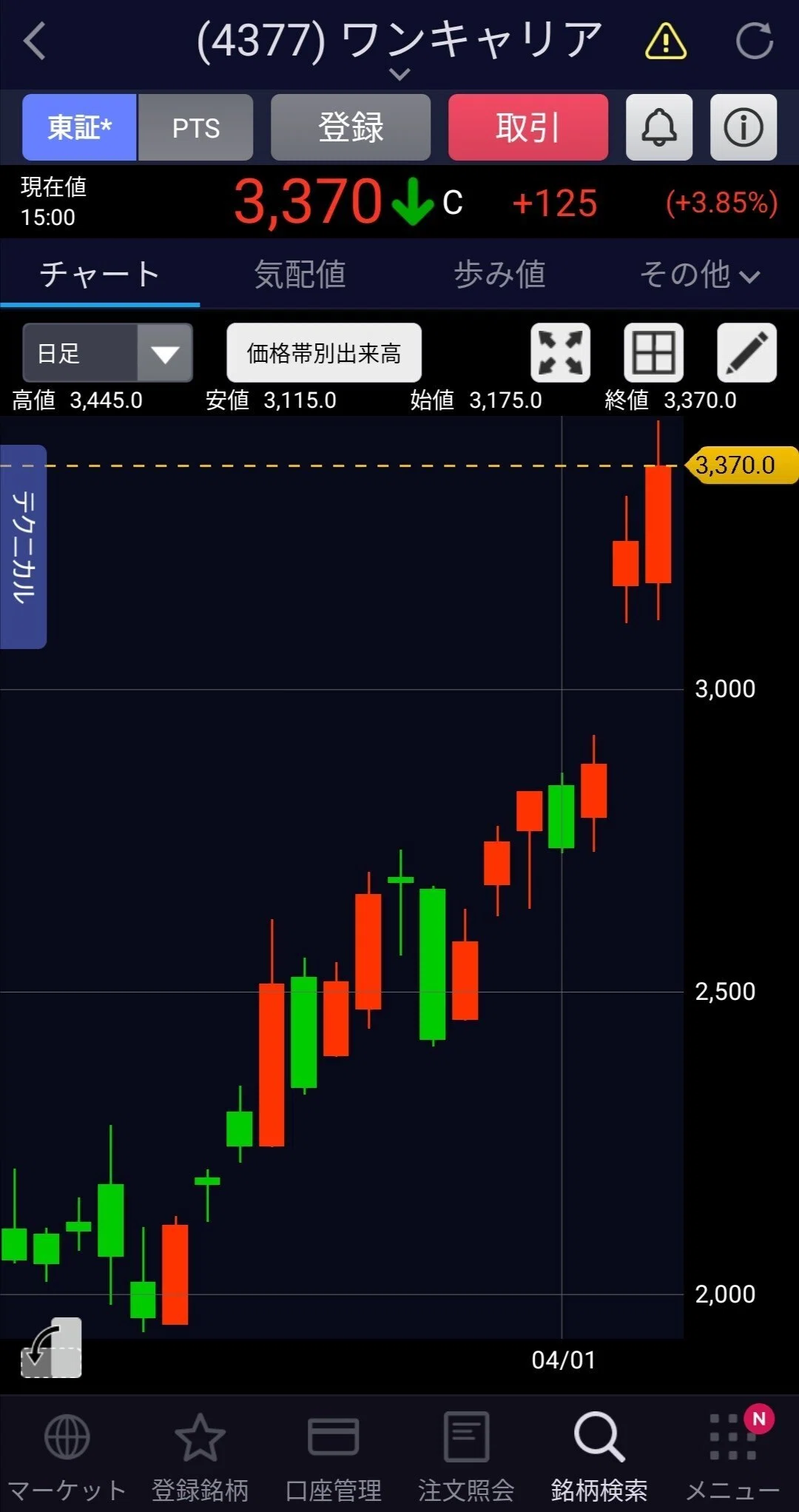Screen dimensions: 799x1512
Task: Switch to the 気配値 tab
Action: [300, 274]
